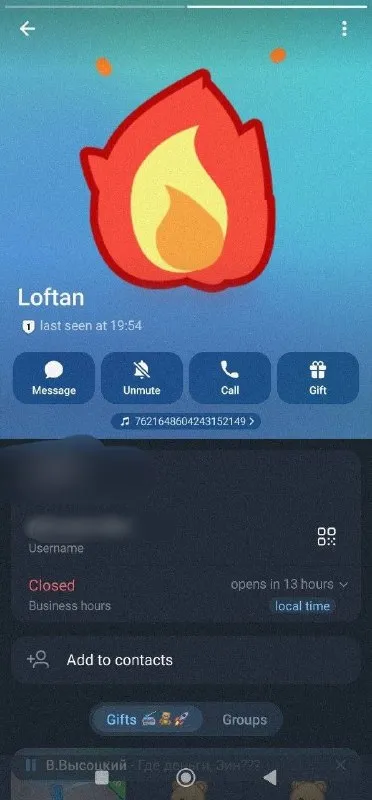Pause the В.Высоцкий track
The image size is (372, 800).
coord(31,765)
